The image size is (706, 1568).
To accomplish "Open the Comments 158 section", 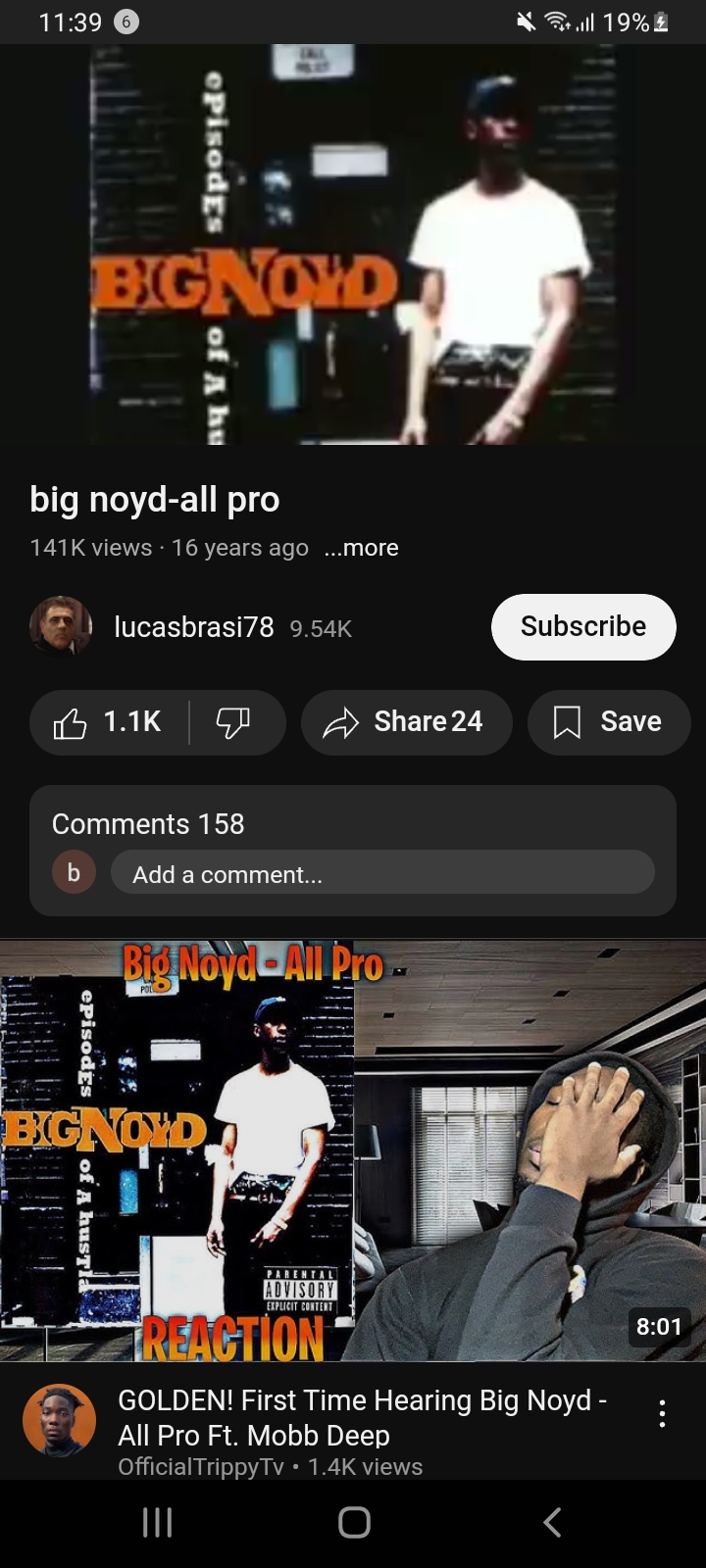I will 147,824.
